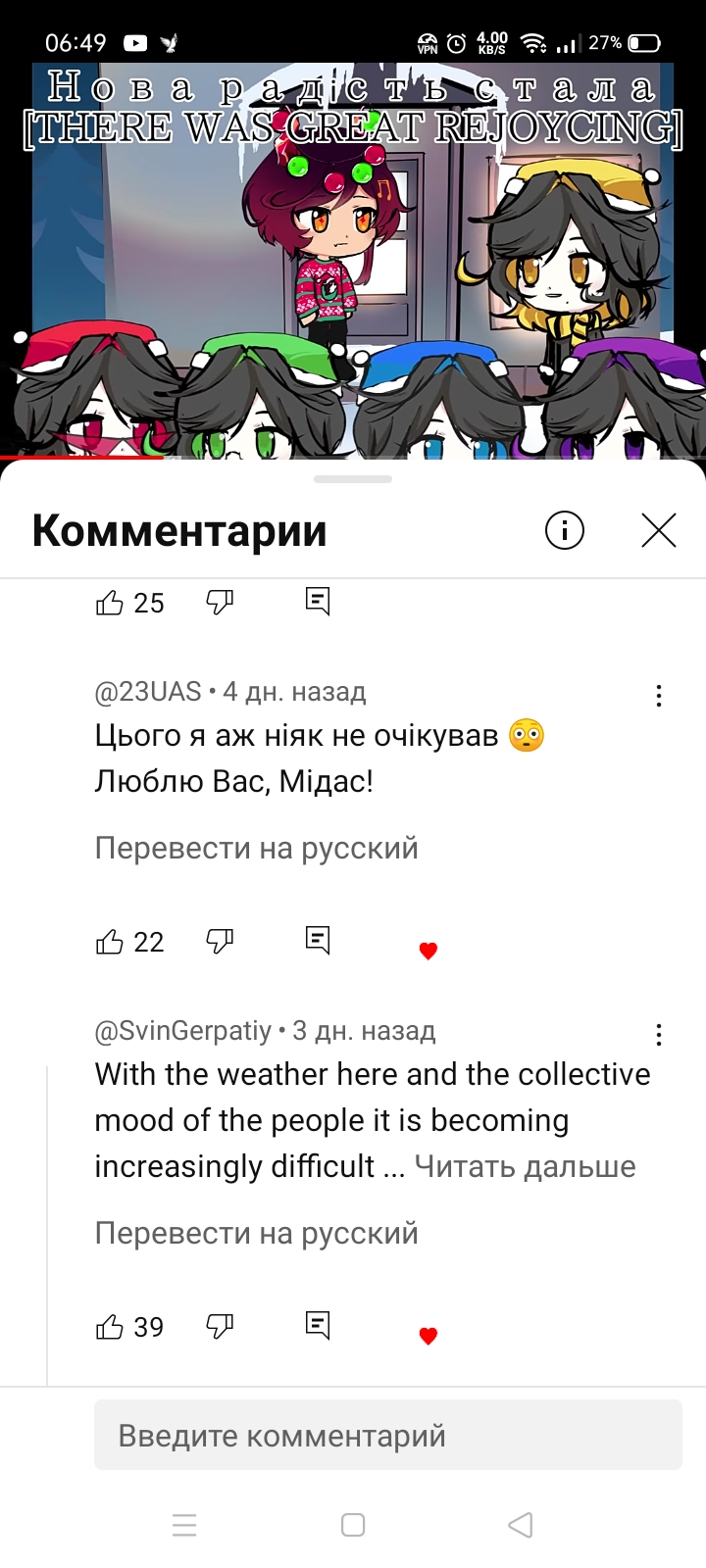
Task: Reply to the comment with 25 likes
Action: [x=318, y=602]
